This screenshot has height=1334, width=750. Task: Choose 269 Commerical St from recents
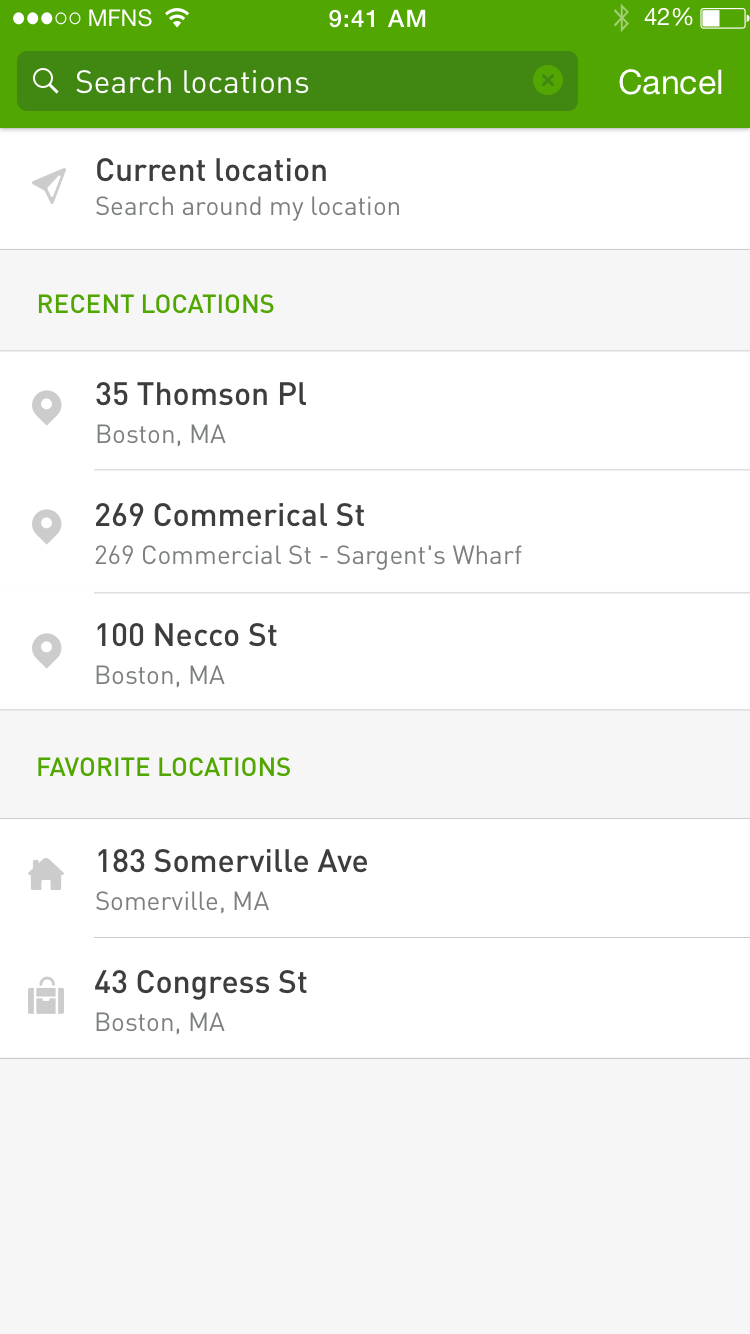(375, 531)
